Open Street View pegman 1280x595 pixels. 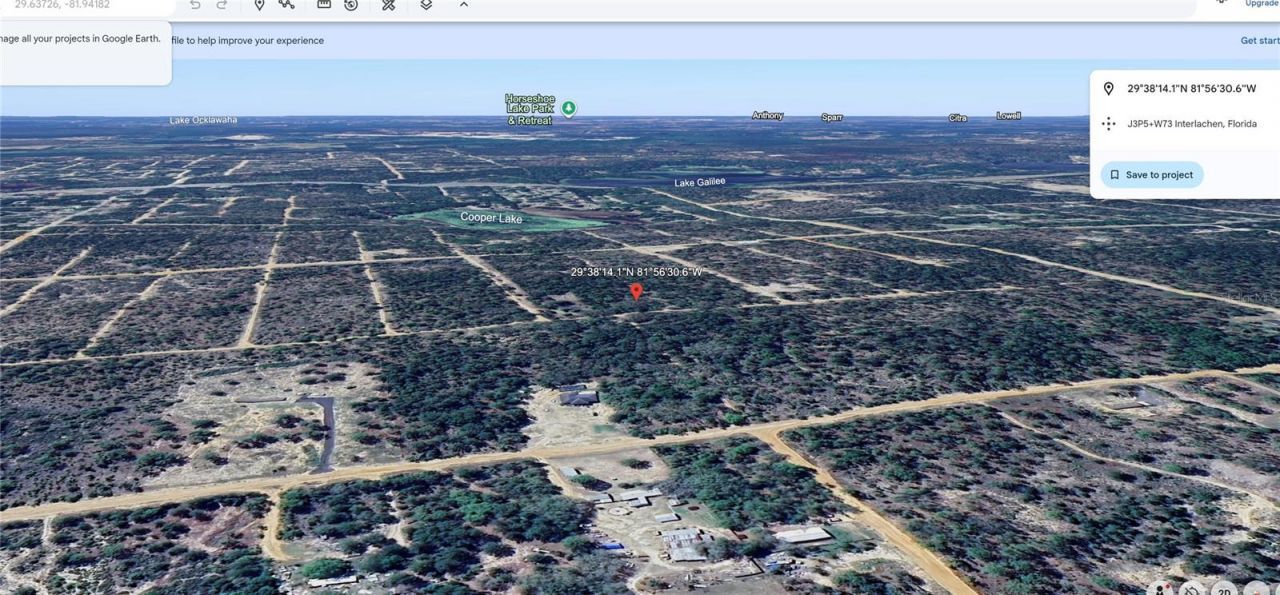tap(1161, 588)
